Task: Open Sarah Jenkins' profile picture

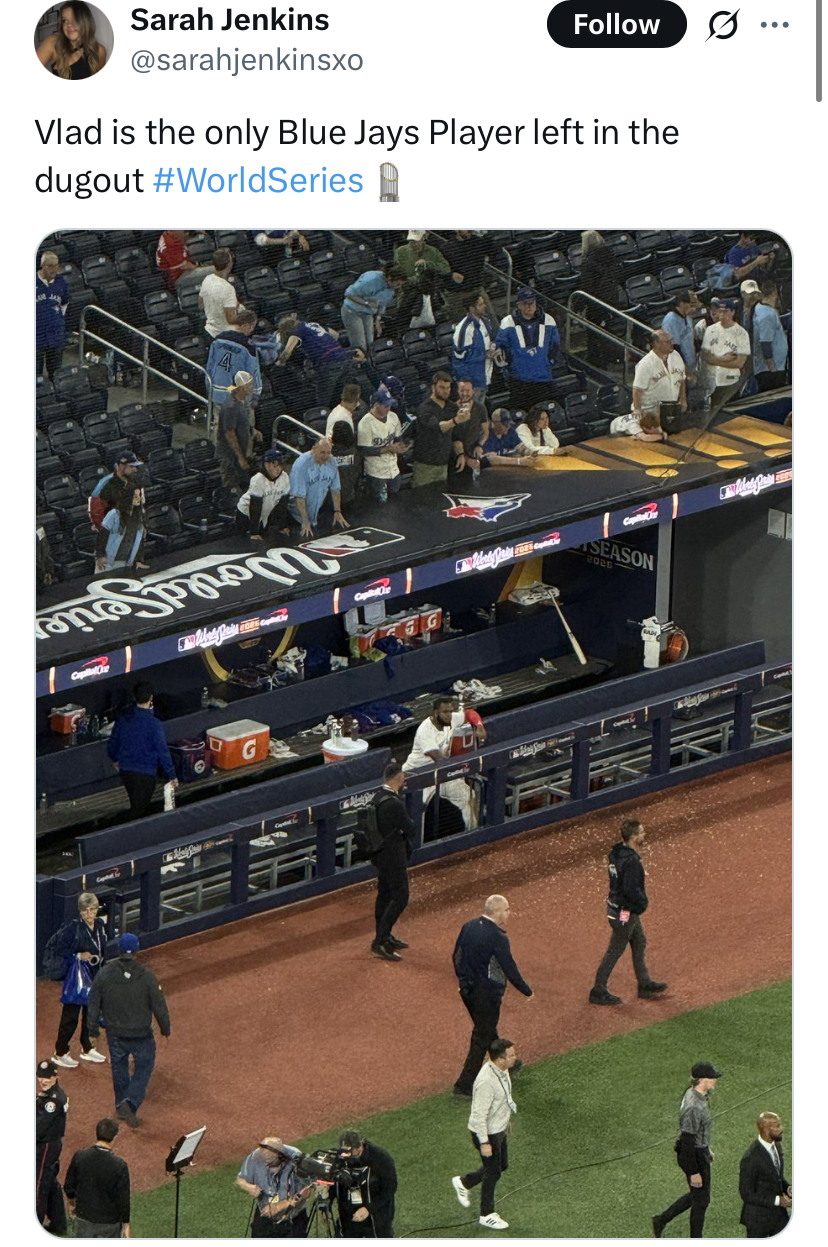Action: click(74, 40)
